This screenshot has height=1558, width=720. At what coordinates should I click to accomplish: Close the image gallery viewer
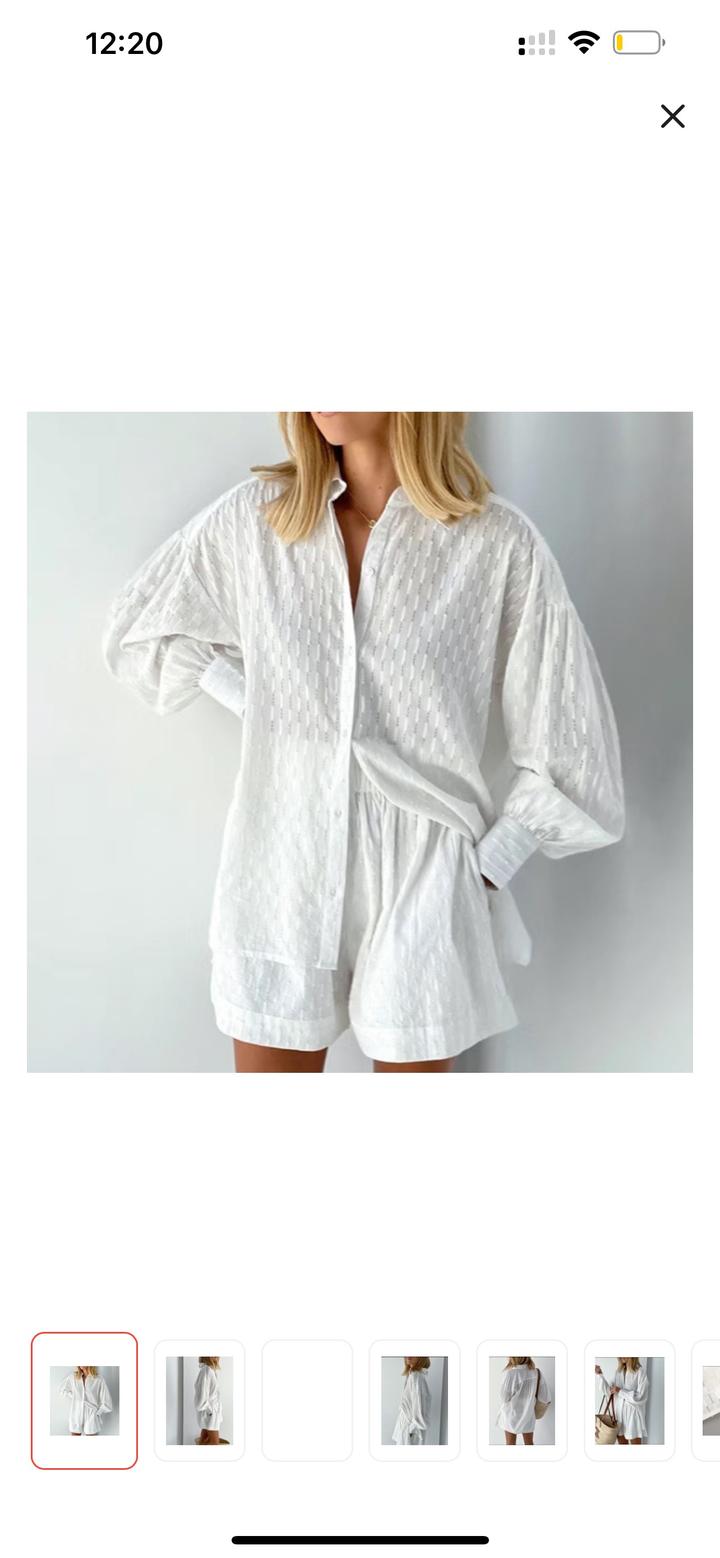coord(673,117)
